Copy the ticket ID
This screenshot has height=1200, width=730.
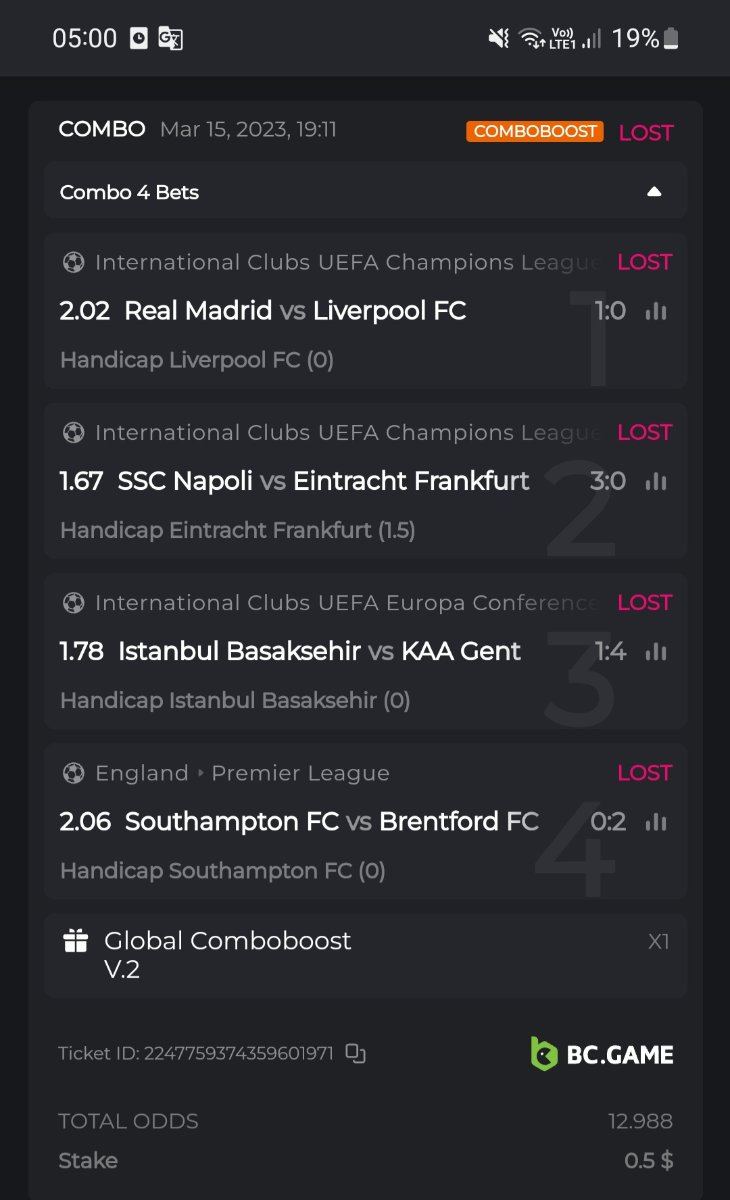355,1053
